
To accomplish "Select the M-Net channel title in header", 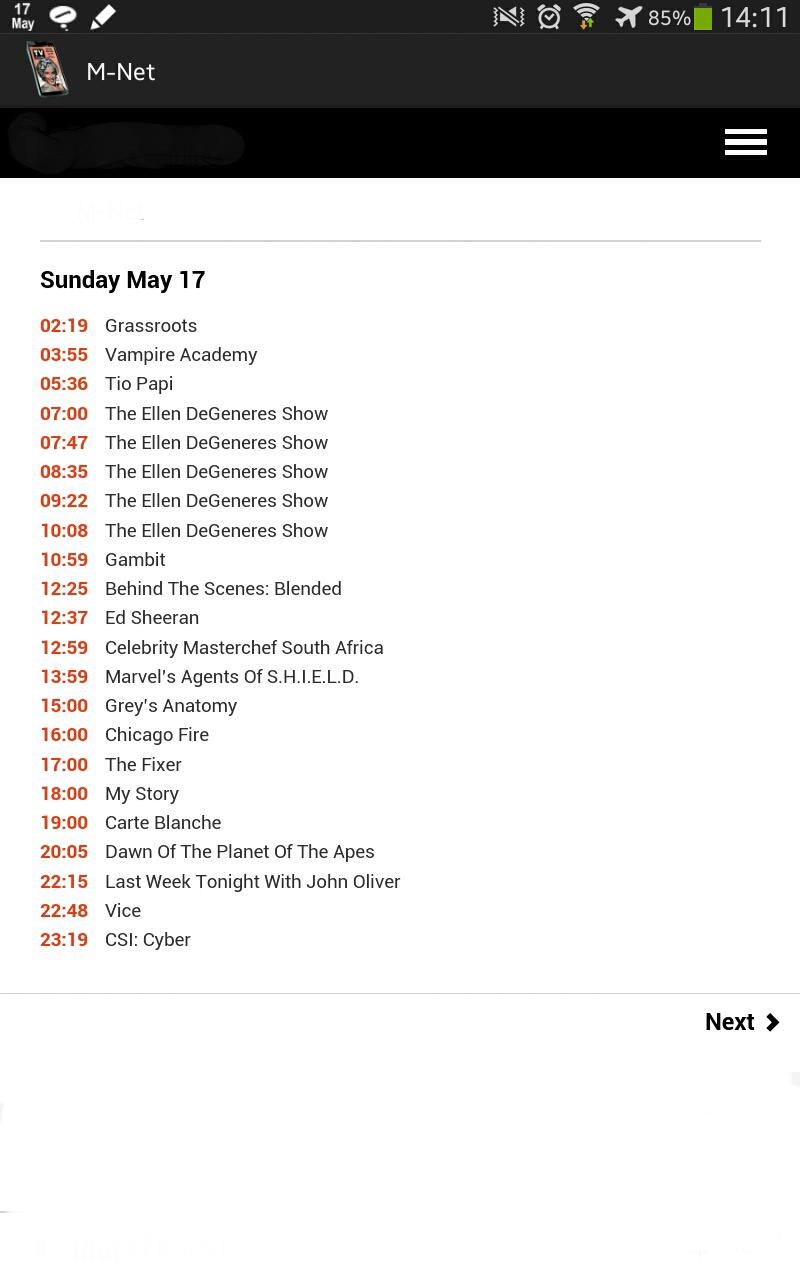I will coord(120,71).
